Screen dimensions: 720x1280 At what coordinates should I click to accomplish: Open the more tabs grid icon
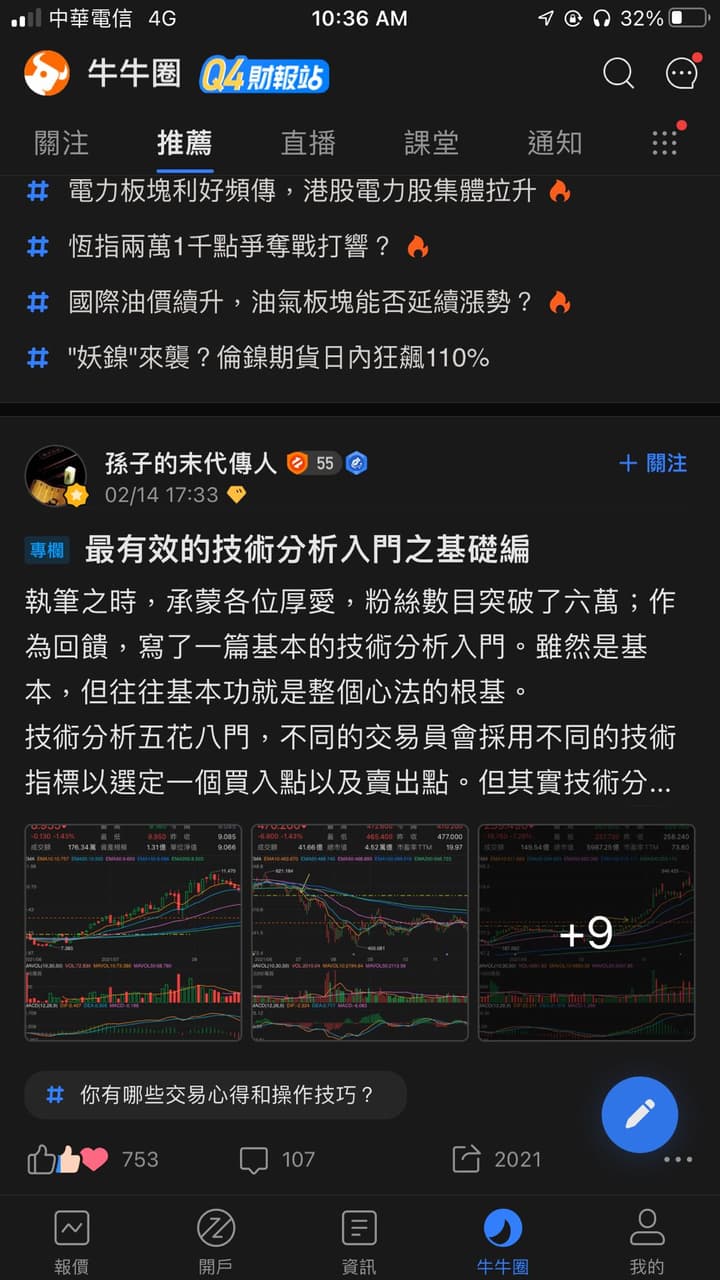[x=665, y=143]
